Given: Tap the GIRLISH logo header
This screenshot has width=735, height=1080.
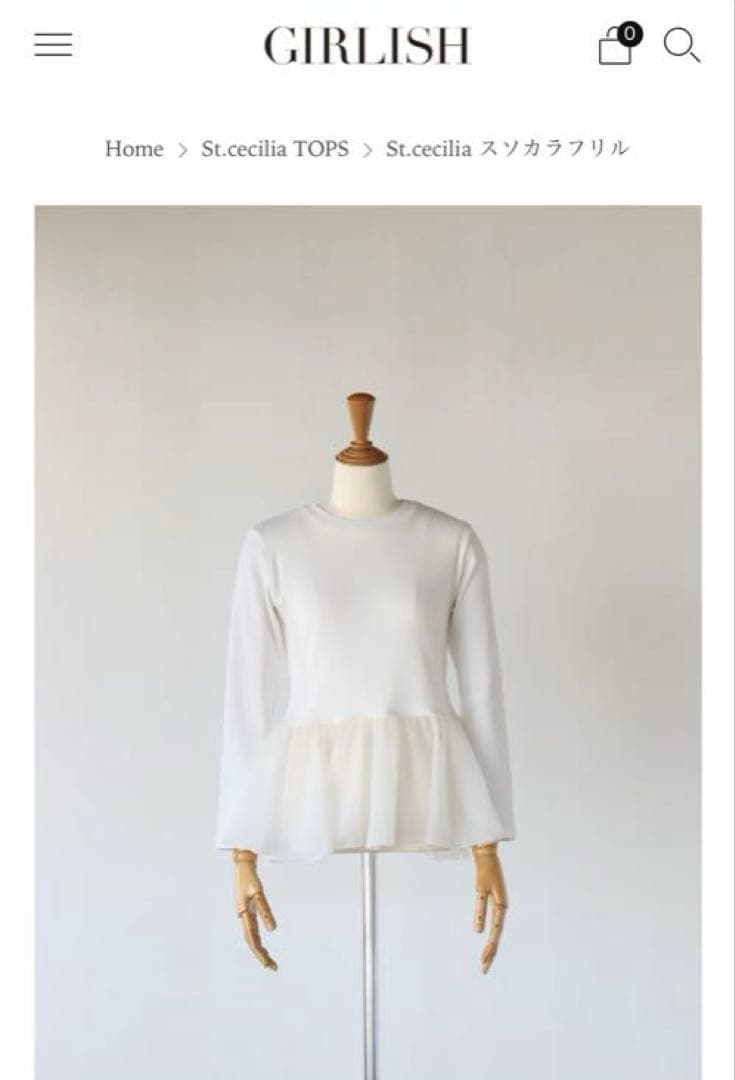Looking at the screenshot, I should pyautogui.click(x=367, y=46).
